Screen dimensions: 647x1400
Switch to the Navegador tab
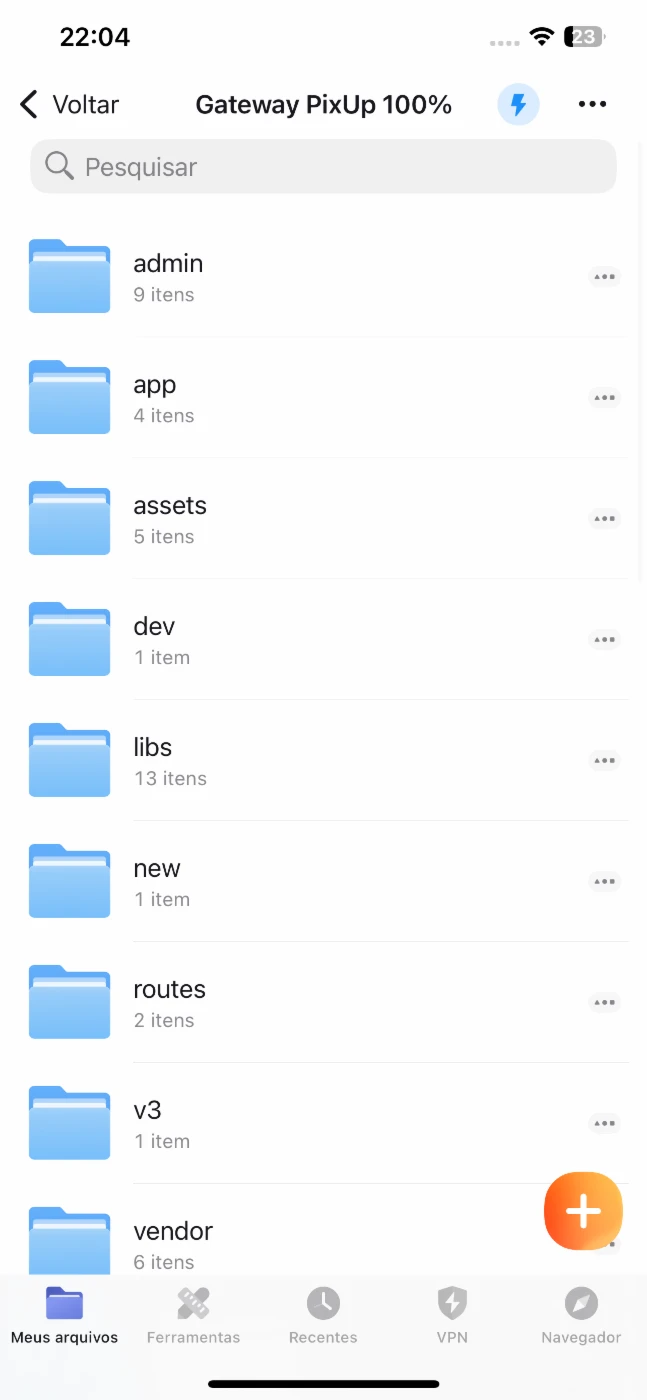point(581,1315)
